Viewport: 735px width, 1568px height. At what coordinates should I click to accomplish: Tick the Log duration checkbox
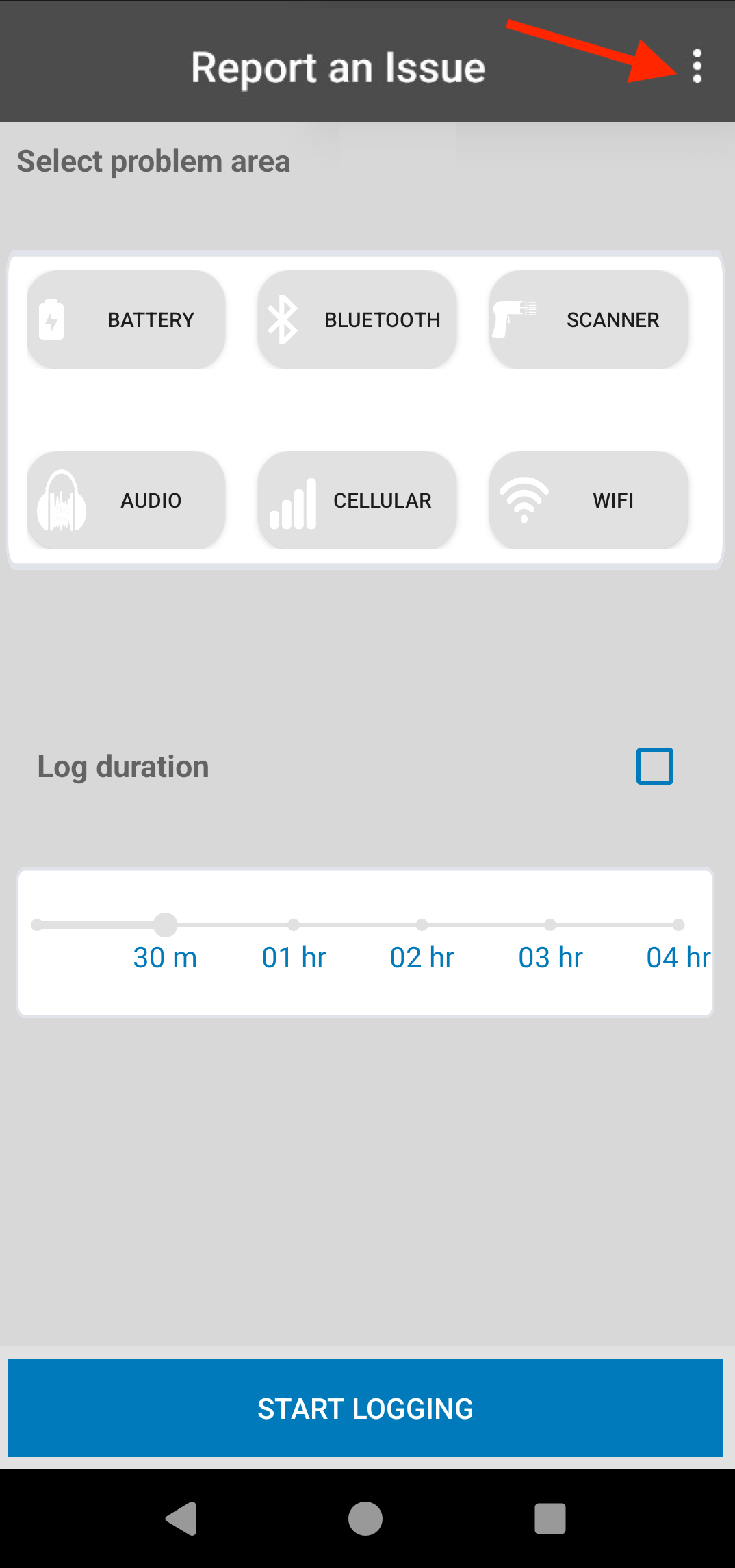654,766
